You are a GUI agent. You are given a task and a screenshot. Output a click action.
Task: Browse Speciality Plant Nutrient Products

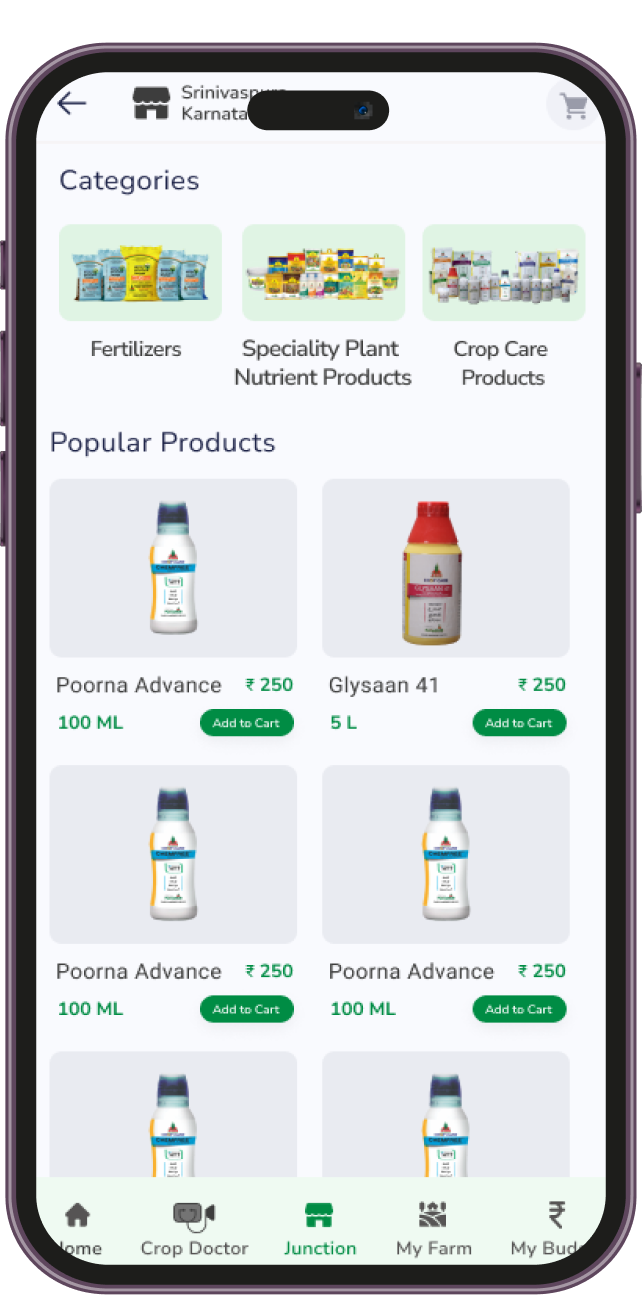pyautogui.click(x=323, y=306)
